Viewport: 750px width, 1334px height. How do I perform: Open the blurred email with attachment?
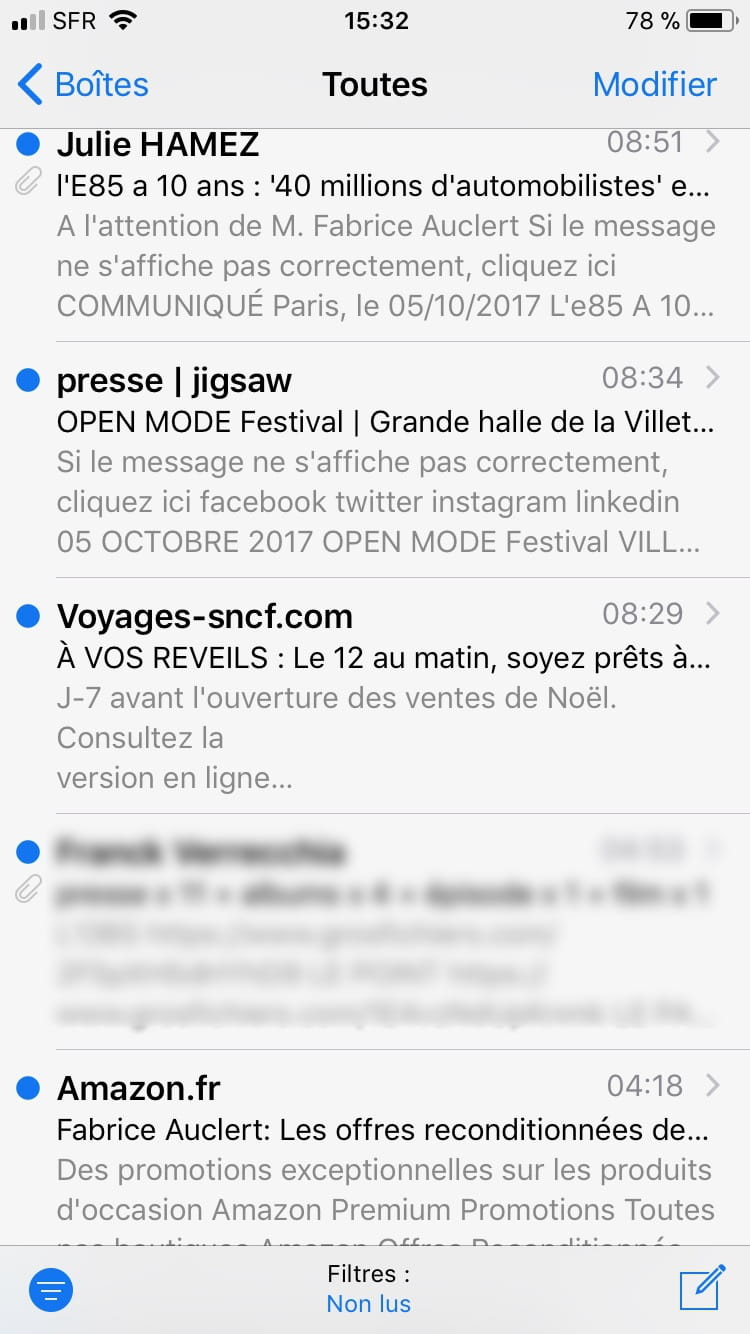click(375, 932)
